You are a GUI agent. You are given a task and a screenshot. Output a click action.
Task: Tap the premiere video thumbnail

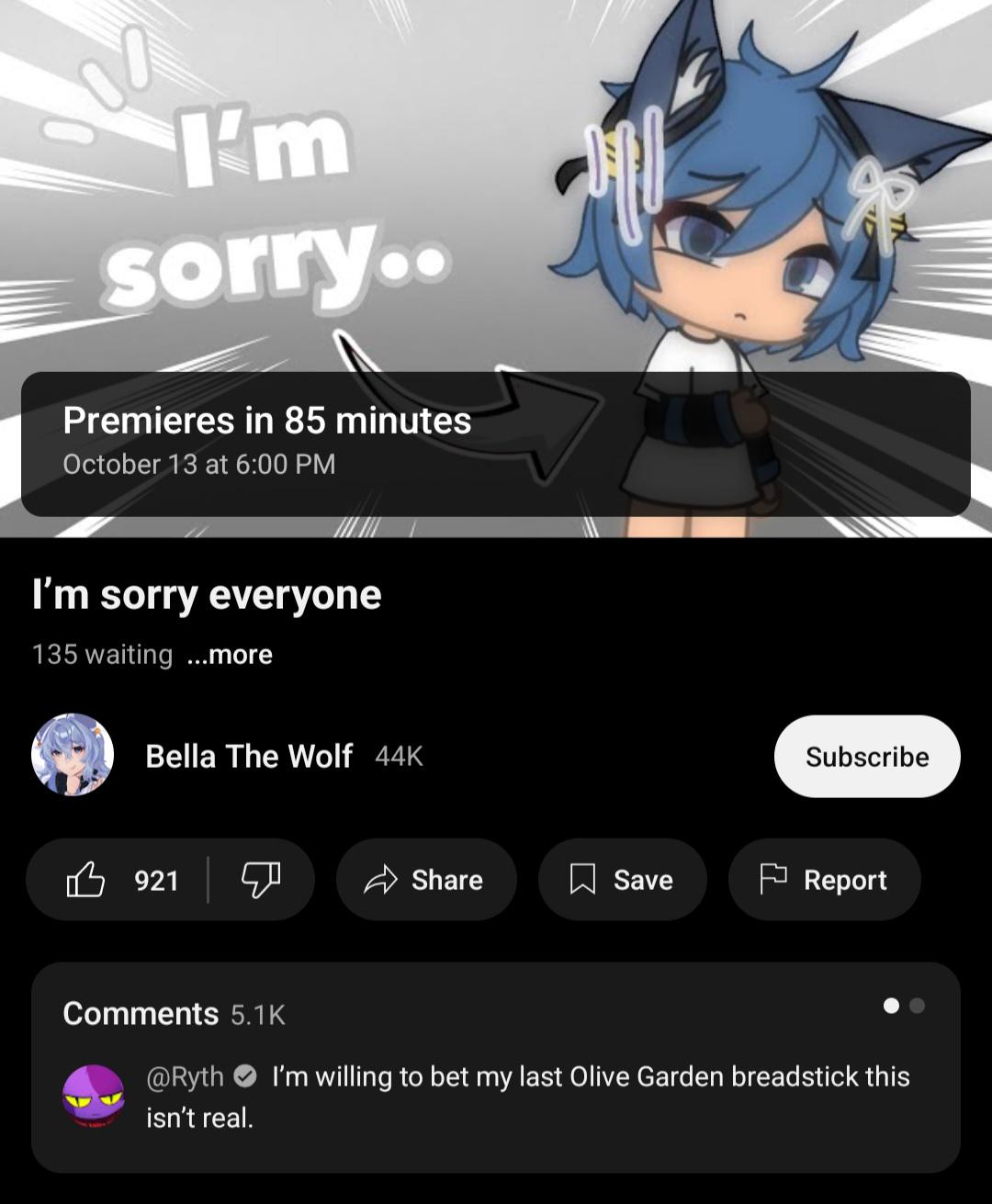click(496, 230)
